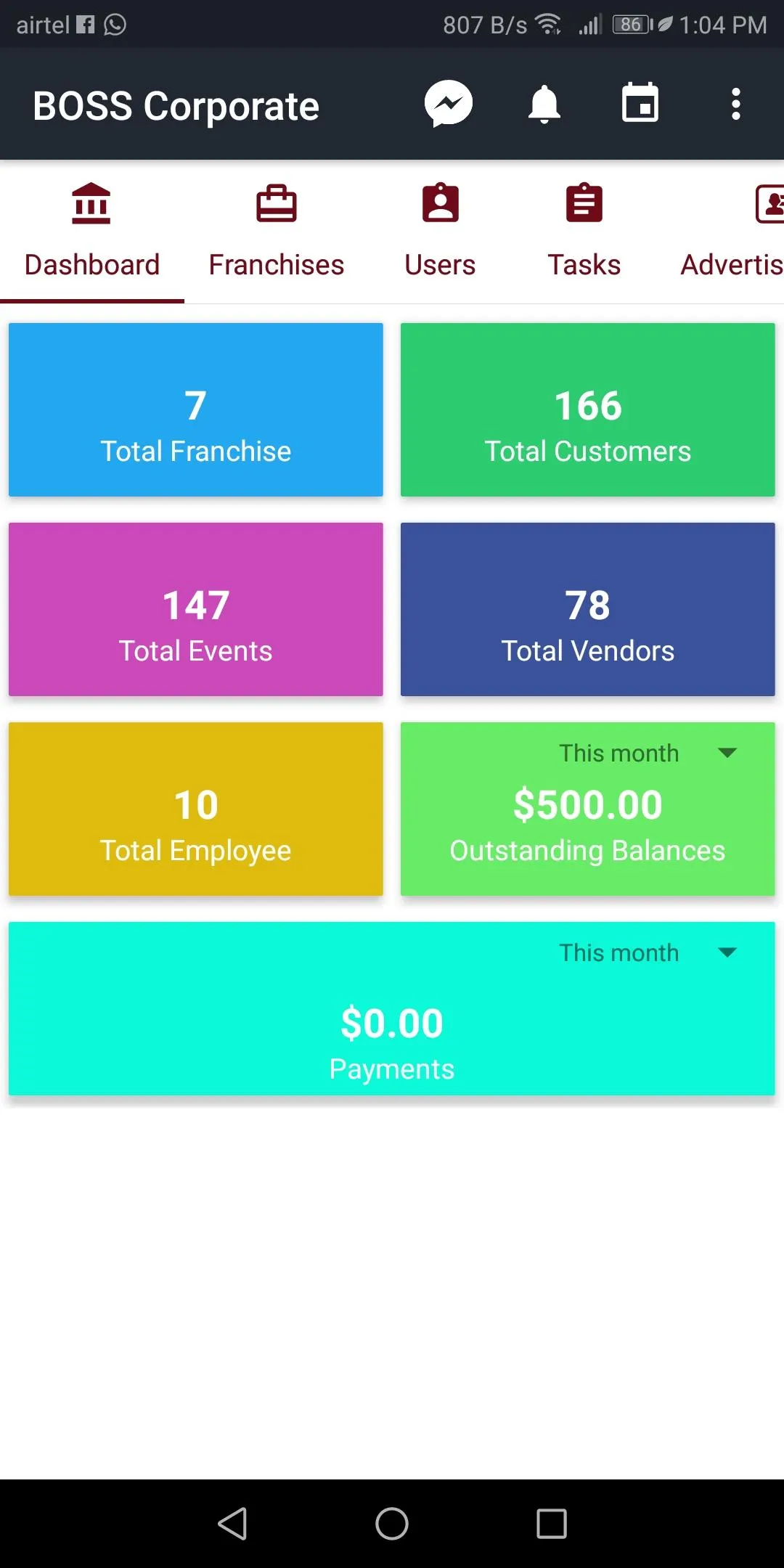The height and width of the screenshot is (1568, 784).
Task: Switch to the Users tab
Action: tap(440, 232)
